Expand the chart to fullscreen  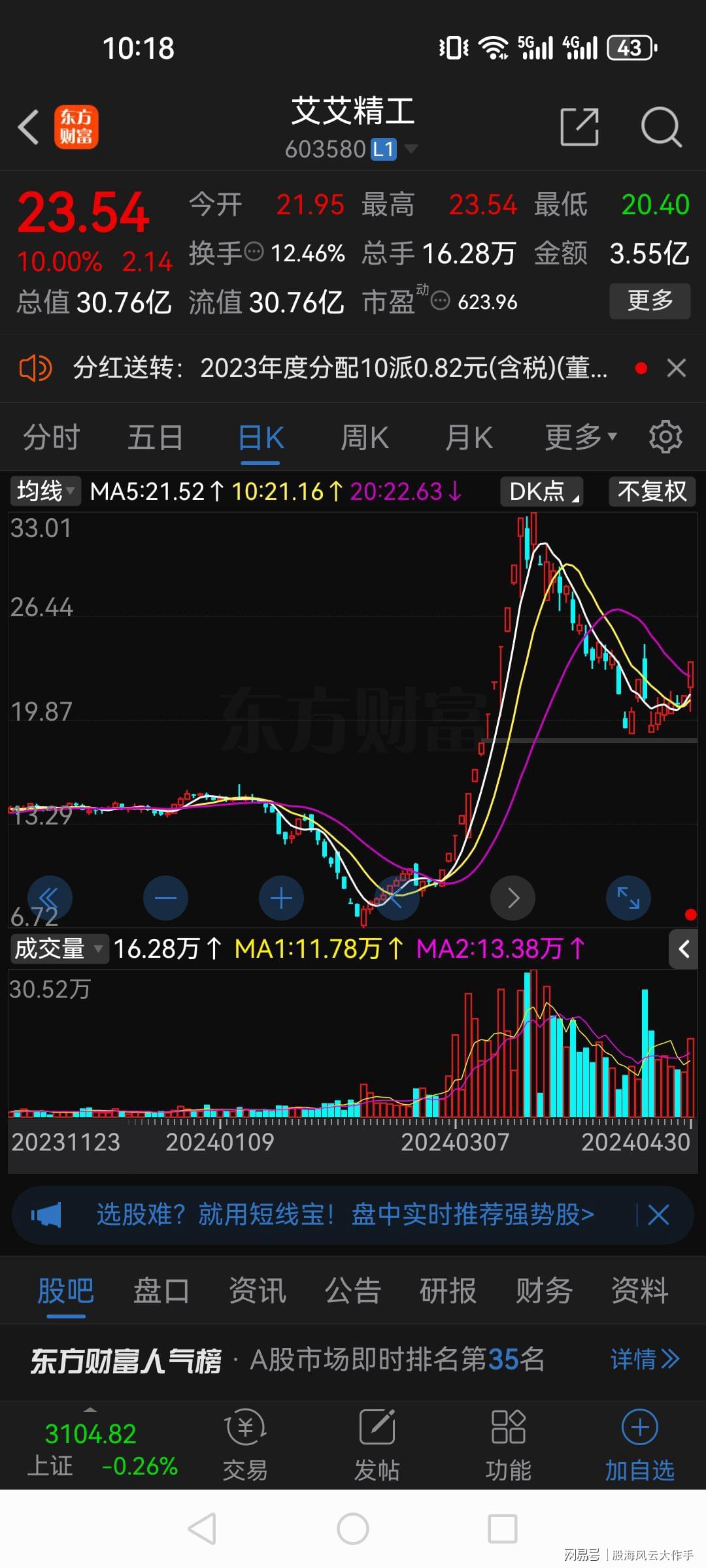[x=628, y=898]
